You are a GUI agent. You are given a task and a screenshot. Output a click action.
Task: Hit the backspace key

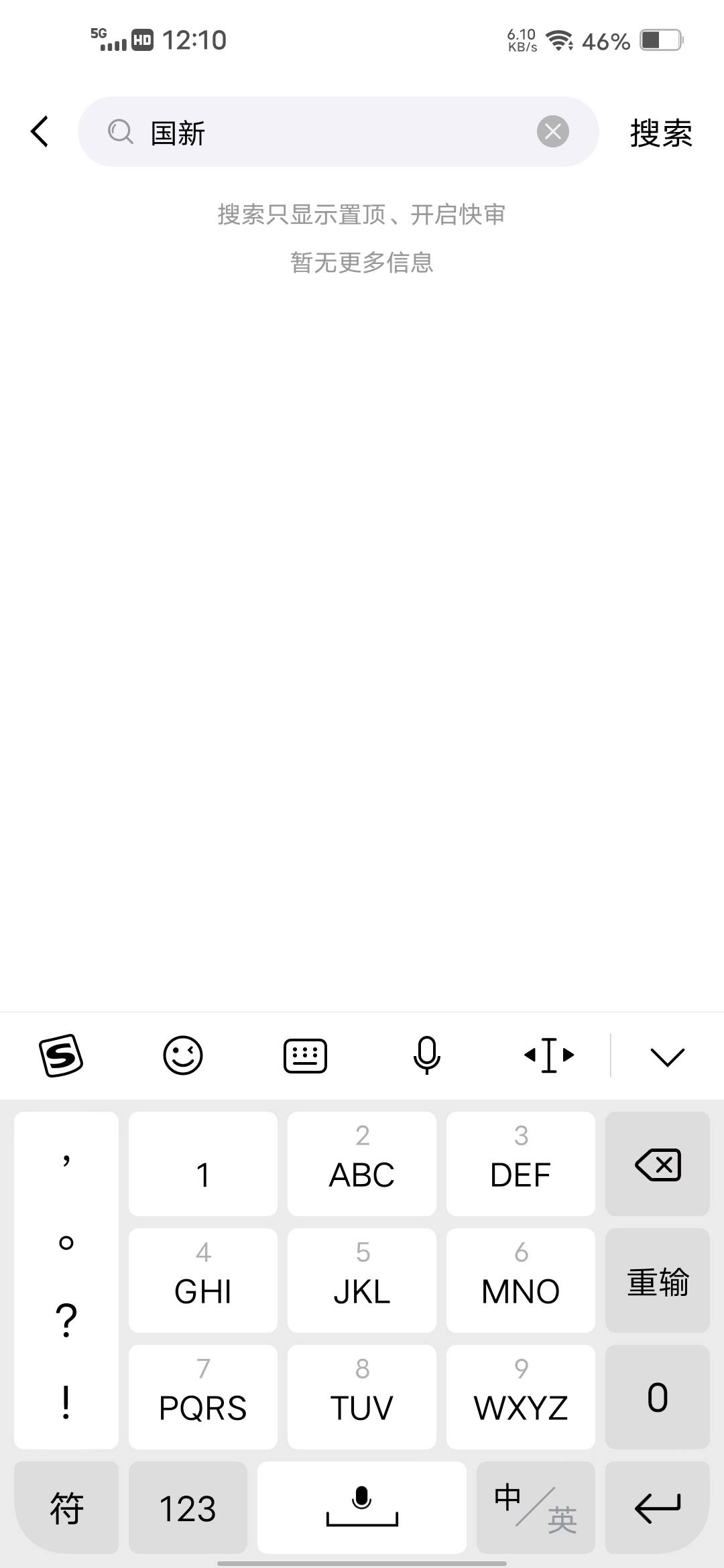coord(658,1164)
